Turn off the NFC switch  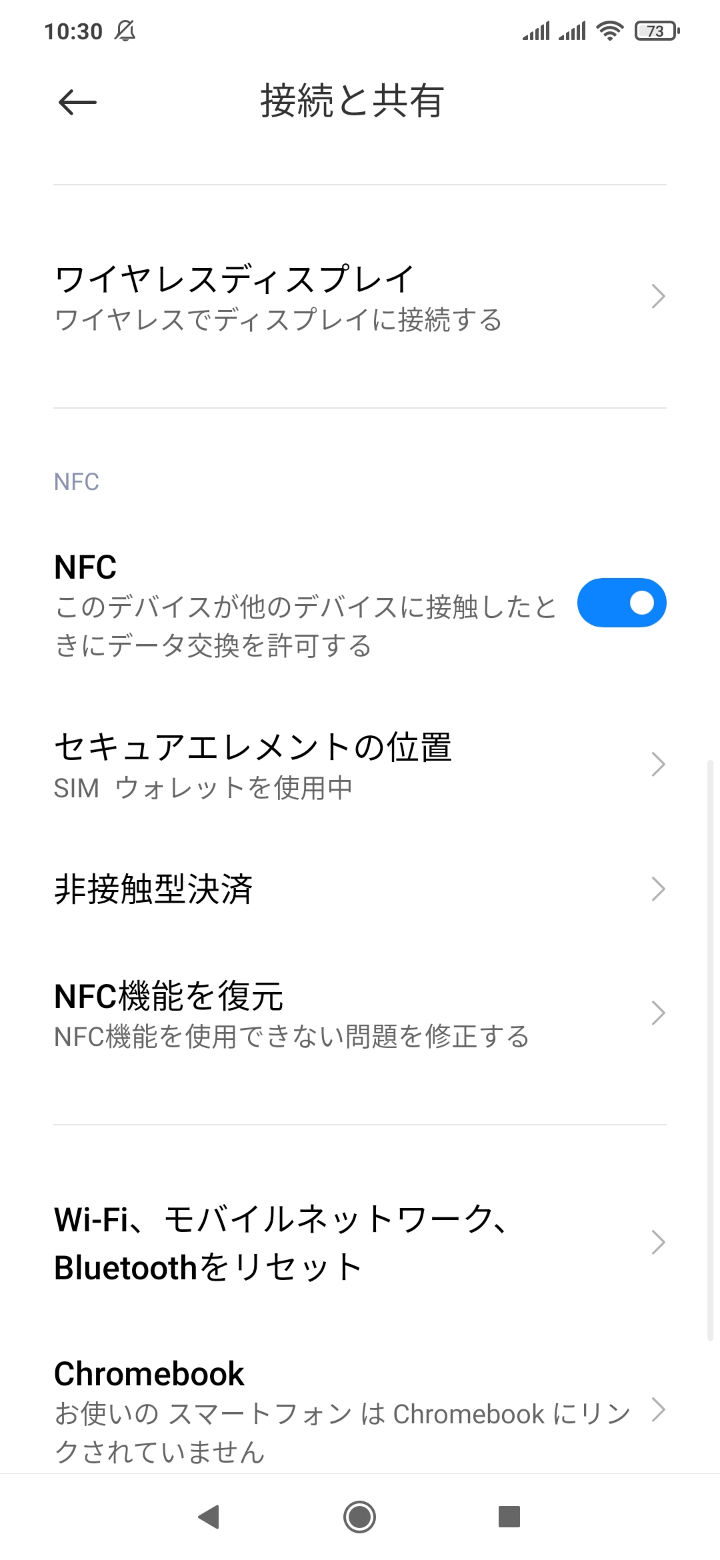[x=621, y=603]
